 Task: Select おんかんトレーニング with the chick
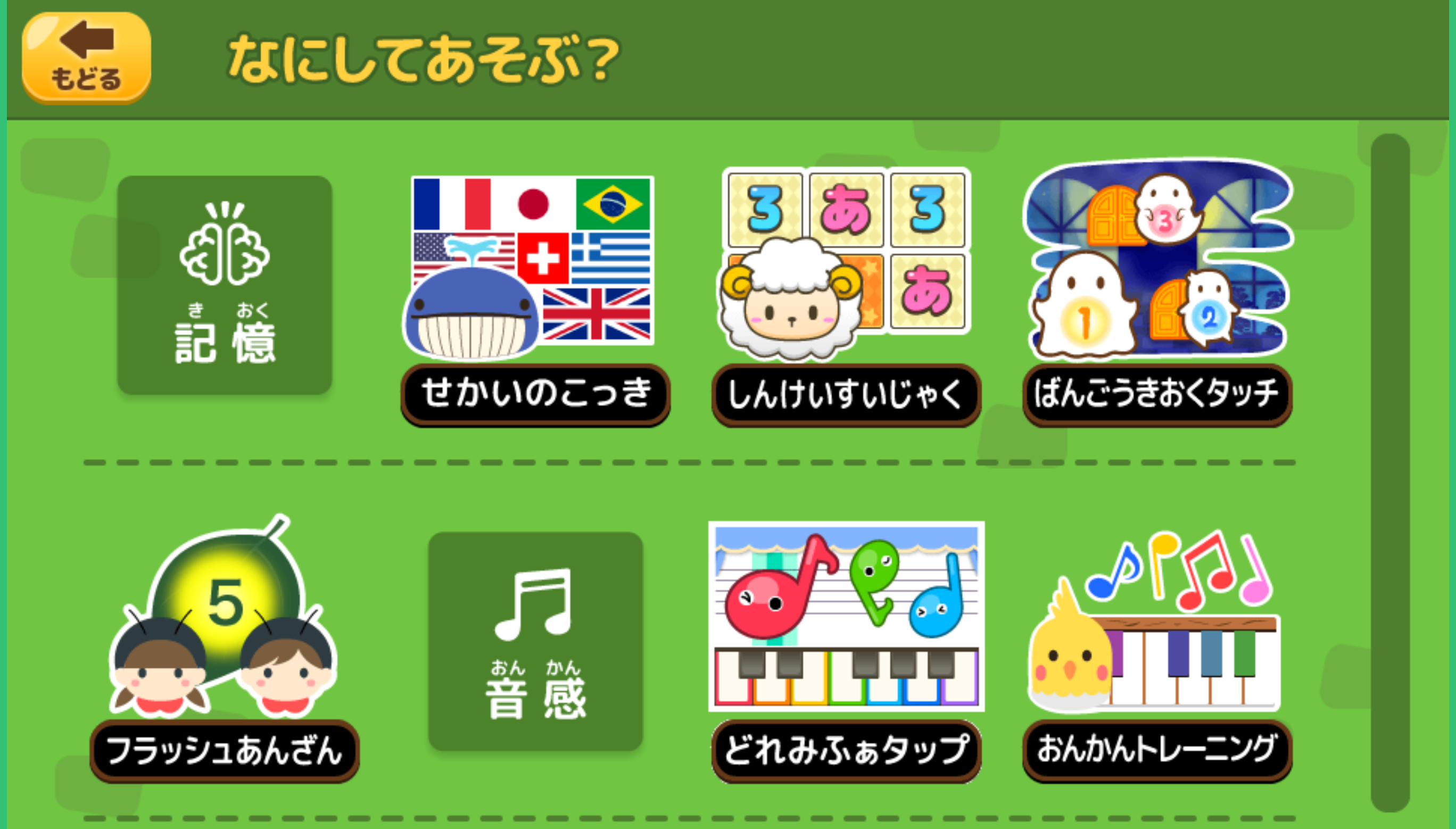[x=1157, y=649]
